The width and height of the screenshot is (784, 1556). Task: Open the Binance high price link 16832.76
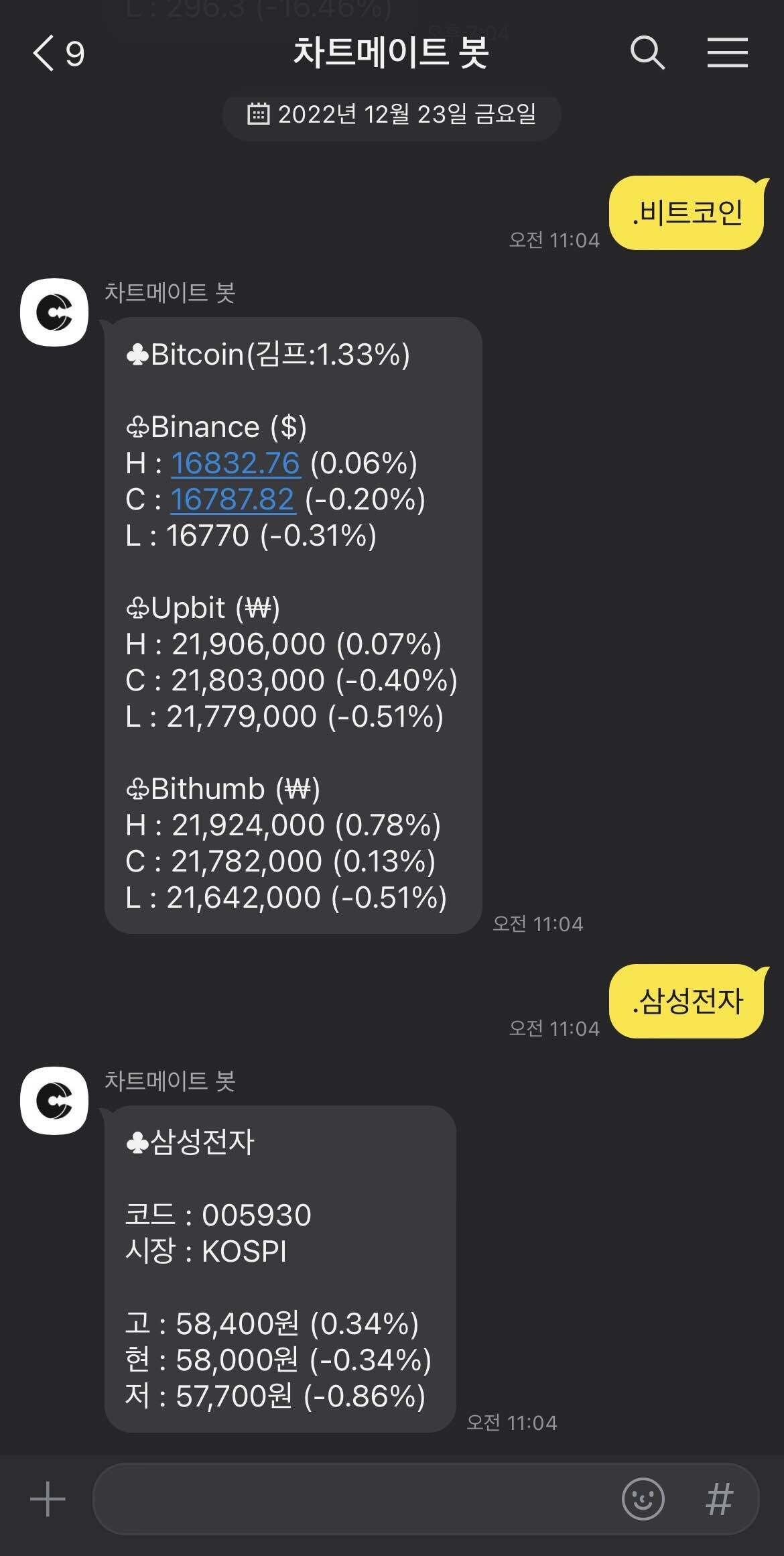[235, 463]
